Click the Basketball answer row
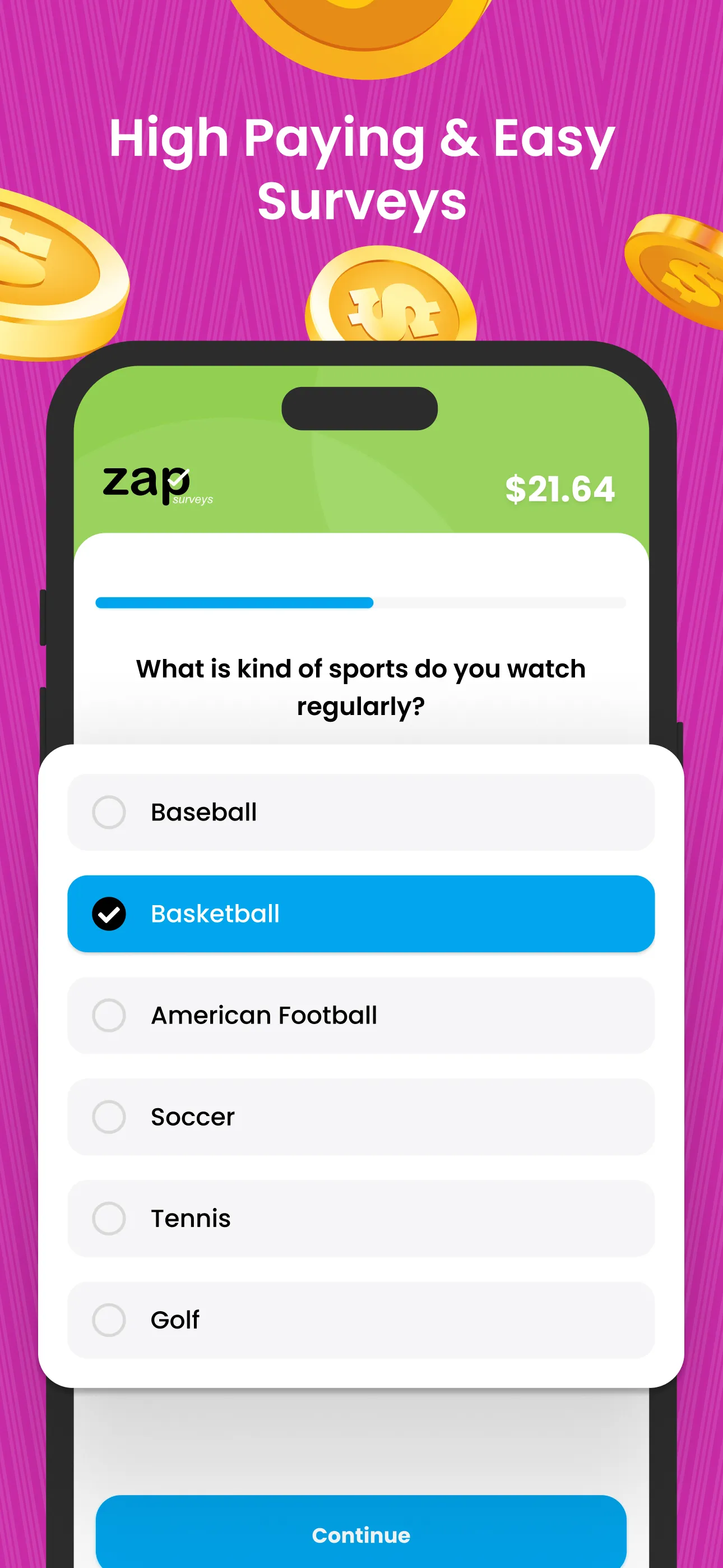The height and width of the screenshot is (1568, 723). tap(361, 913)
